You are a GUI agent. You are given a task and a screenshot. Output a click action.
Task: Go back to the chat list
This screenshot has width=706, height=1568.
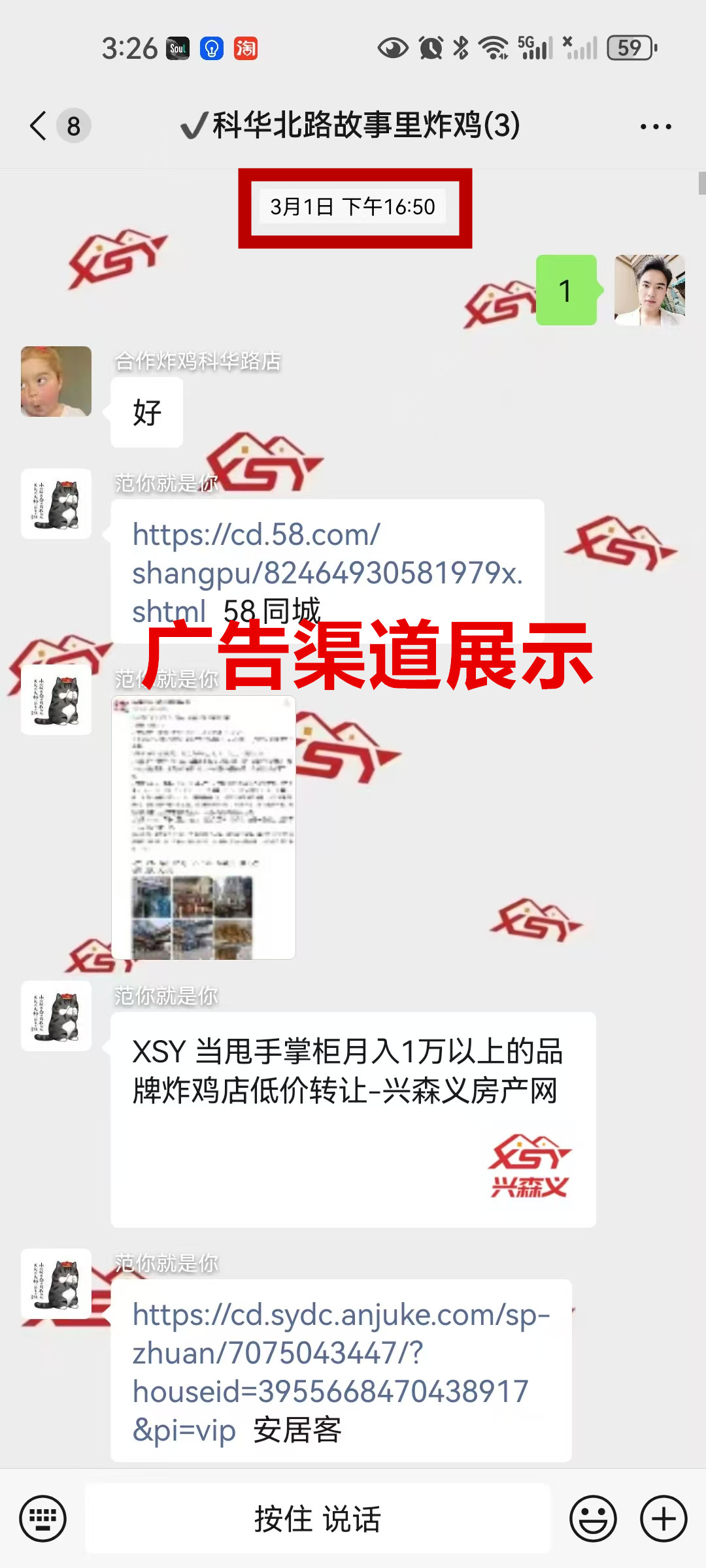[39, 125]
